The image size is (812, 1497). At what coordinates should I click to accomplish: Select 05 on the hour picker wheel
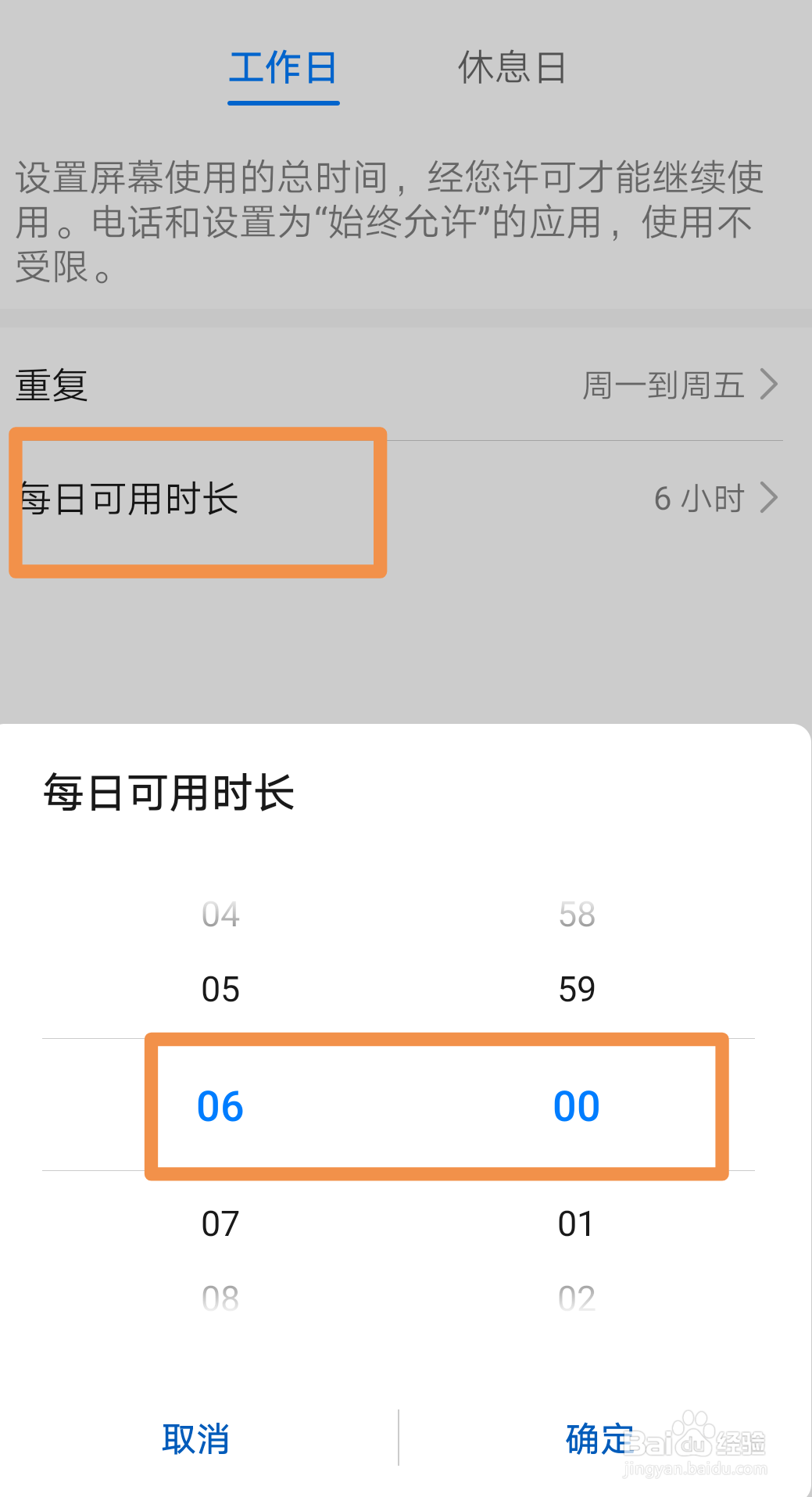click(221, 989)
